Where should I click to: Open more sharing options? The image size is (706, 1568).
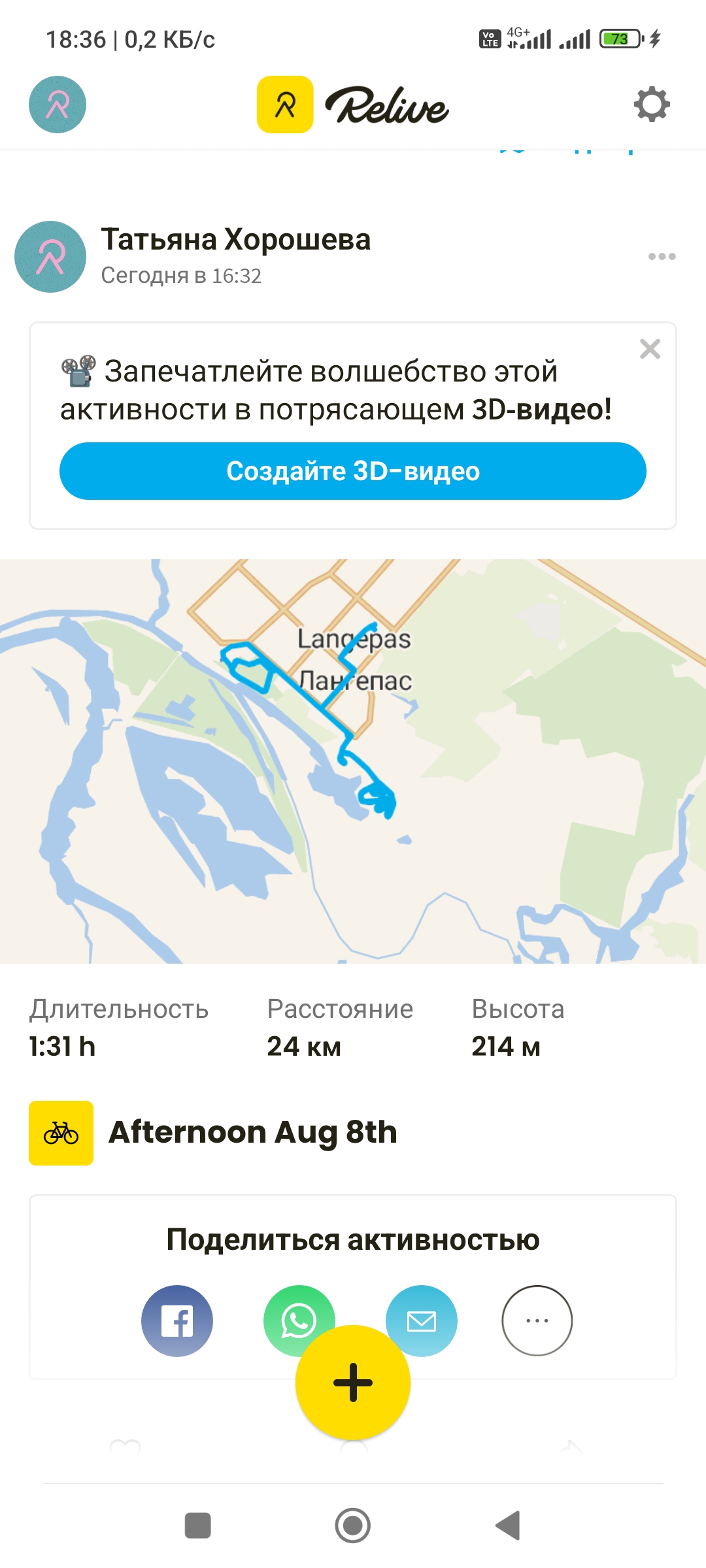point(537,1321)
